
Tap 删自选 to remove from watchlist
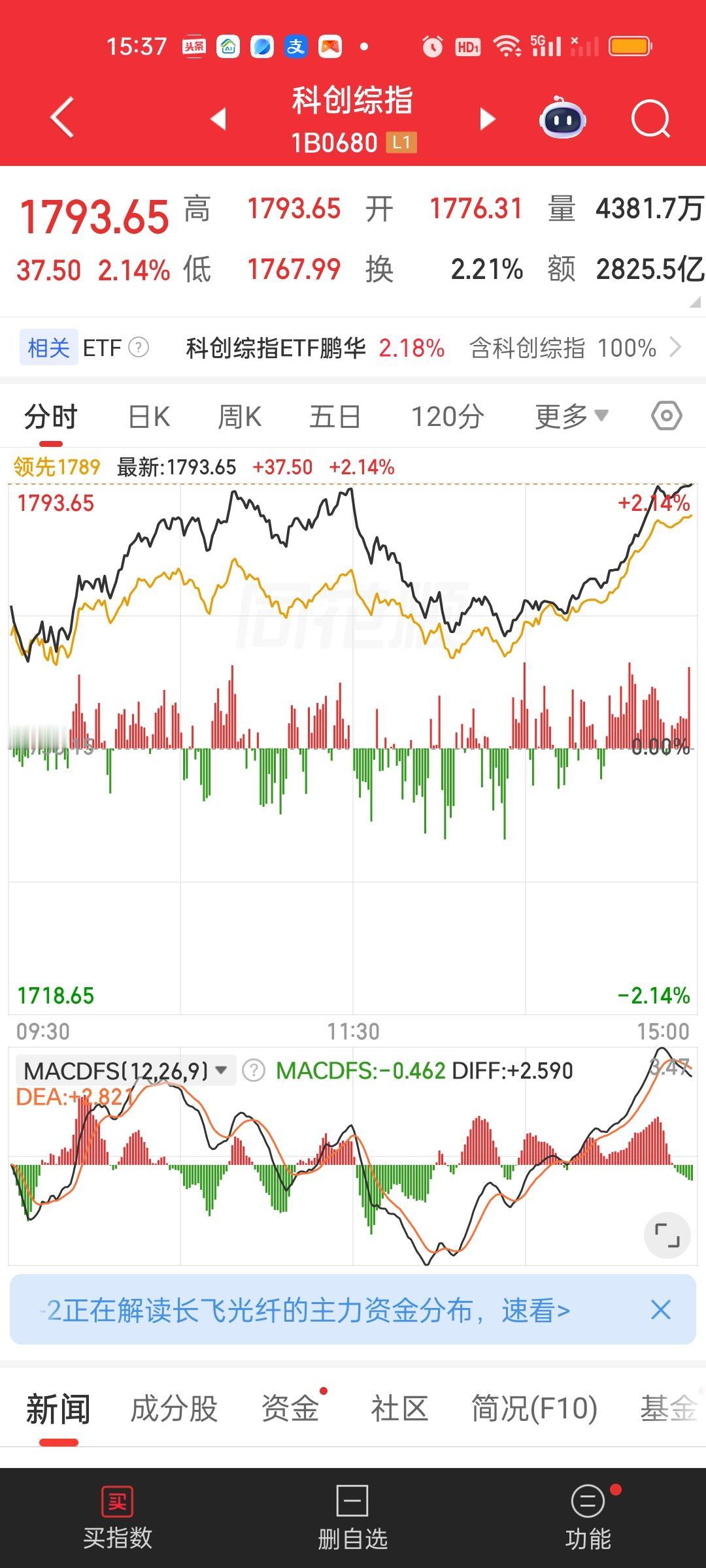coord(352,1518)
